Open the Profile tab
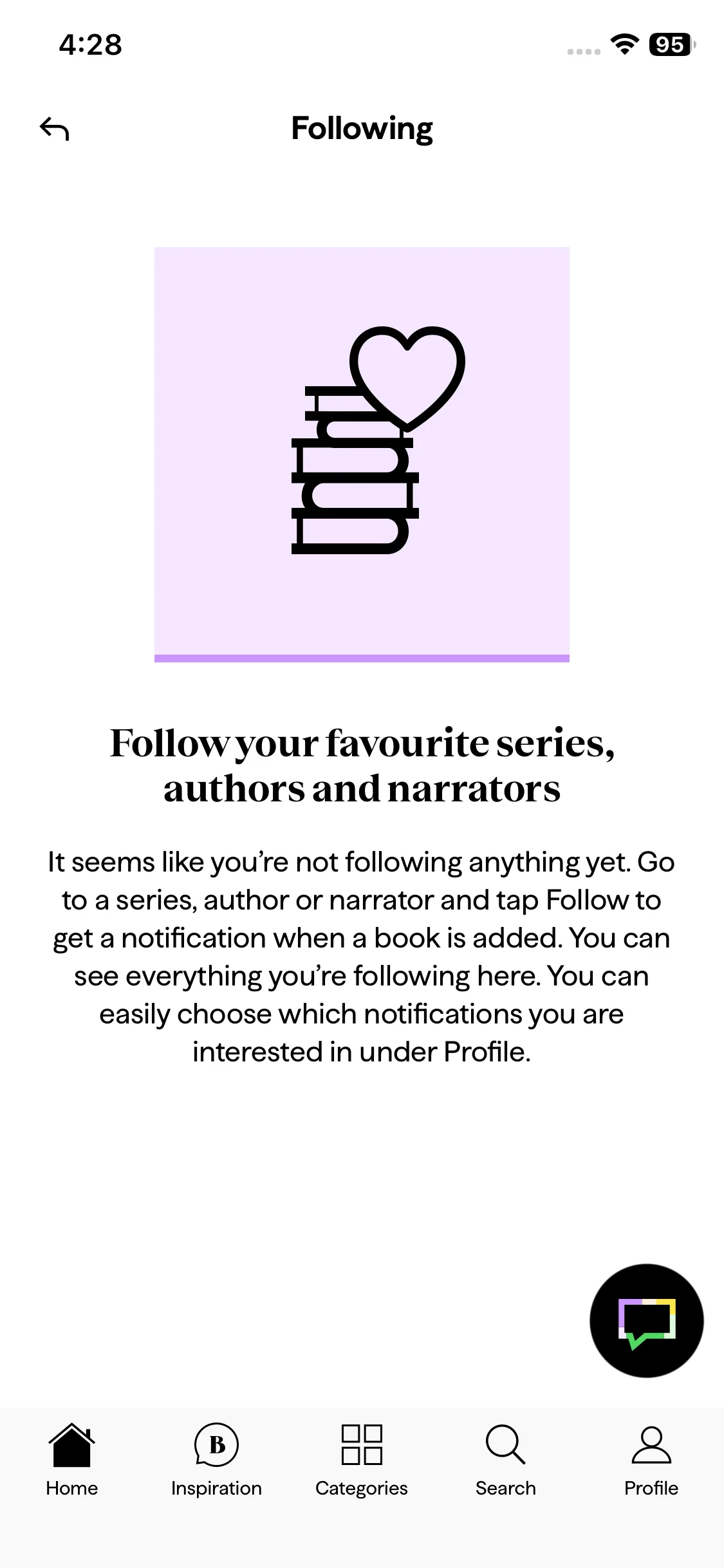Viewport: 724px width, 1568px height. (651, 1460)
